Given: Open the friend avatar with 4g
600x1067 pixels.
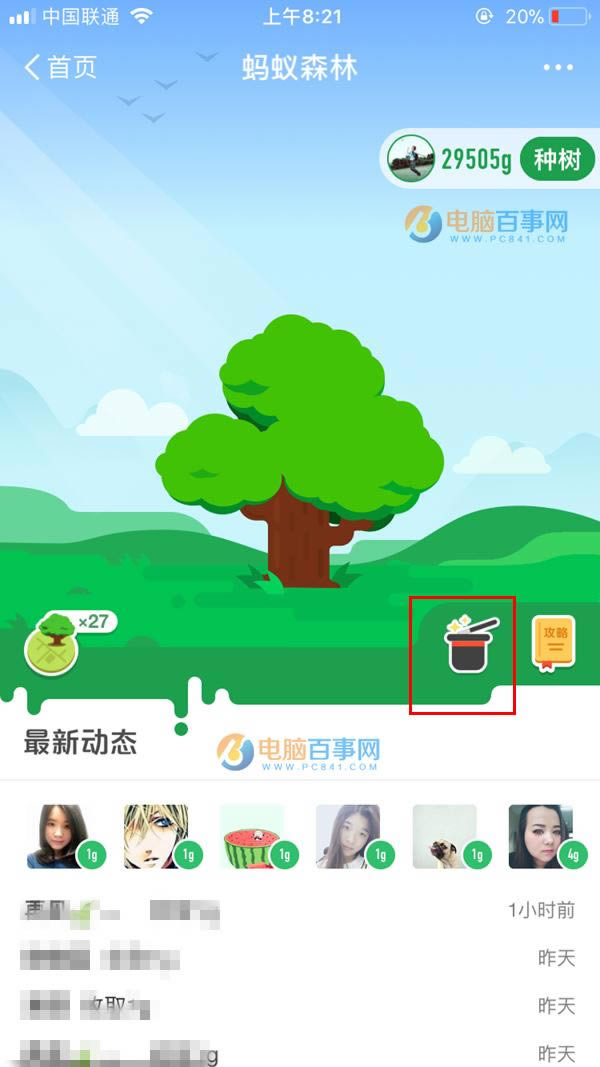Looking at the screenshot, I should pos(541,835).
